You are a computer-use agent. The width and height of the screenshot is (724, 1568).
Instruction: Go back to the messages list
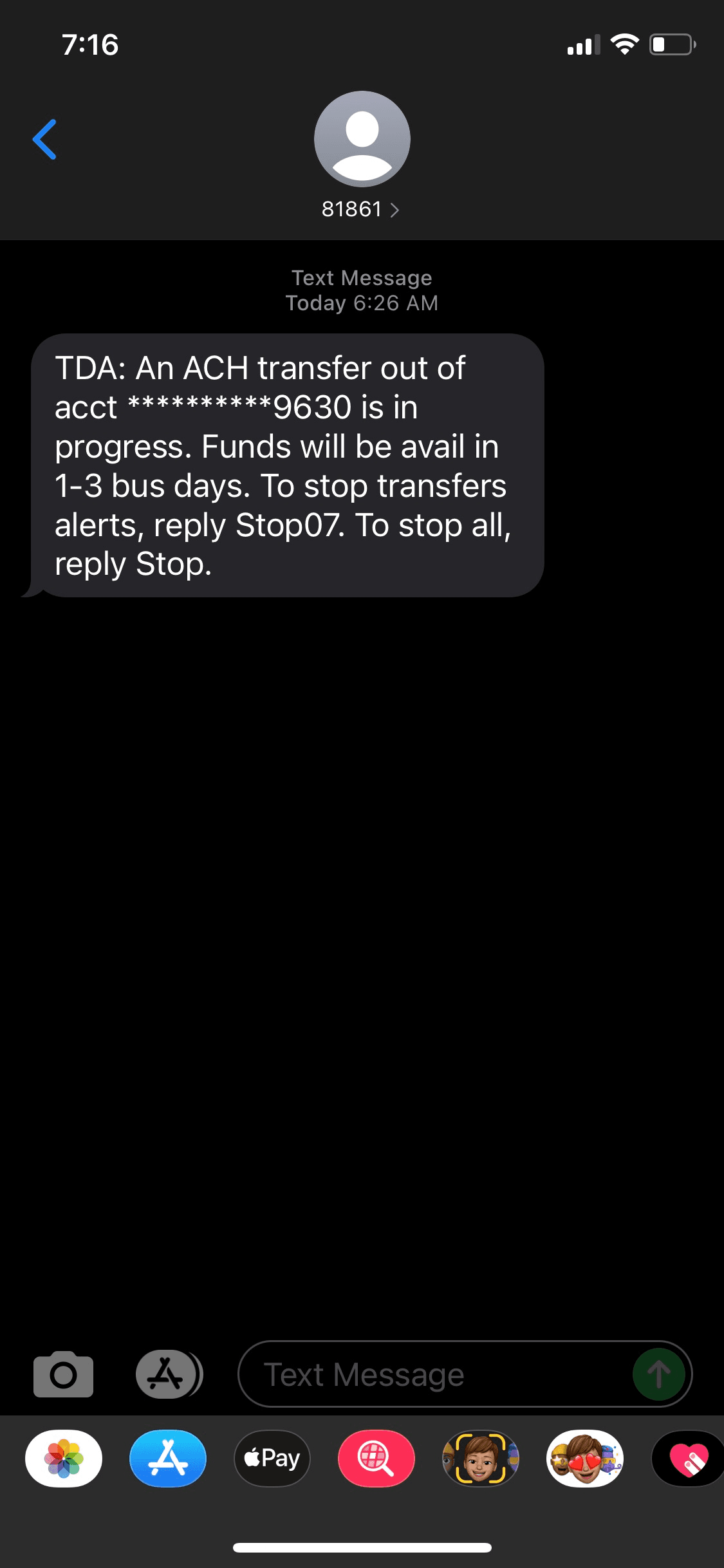coord(44,139)
